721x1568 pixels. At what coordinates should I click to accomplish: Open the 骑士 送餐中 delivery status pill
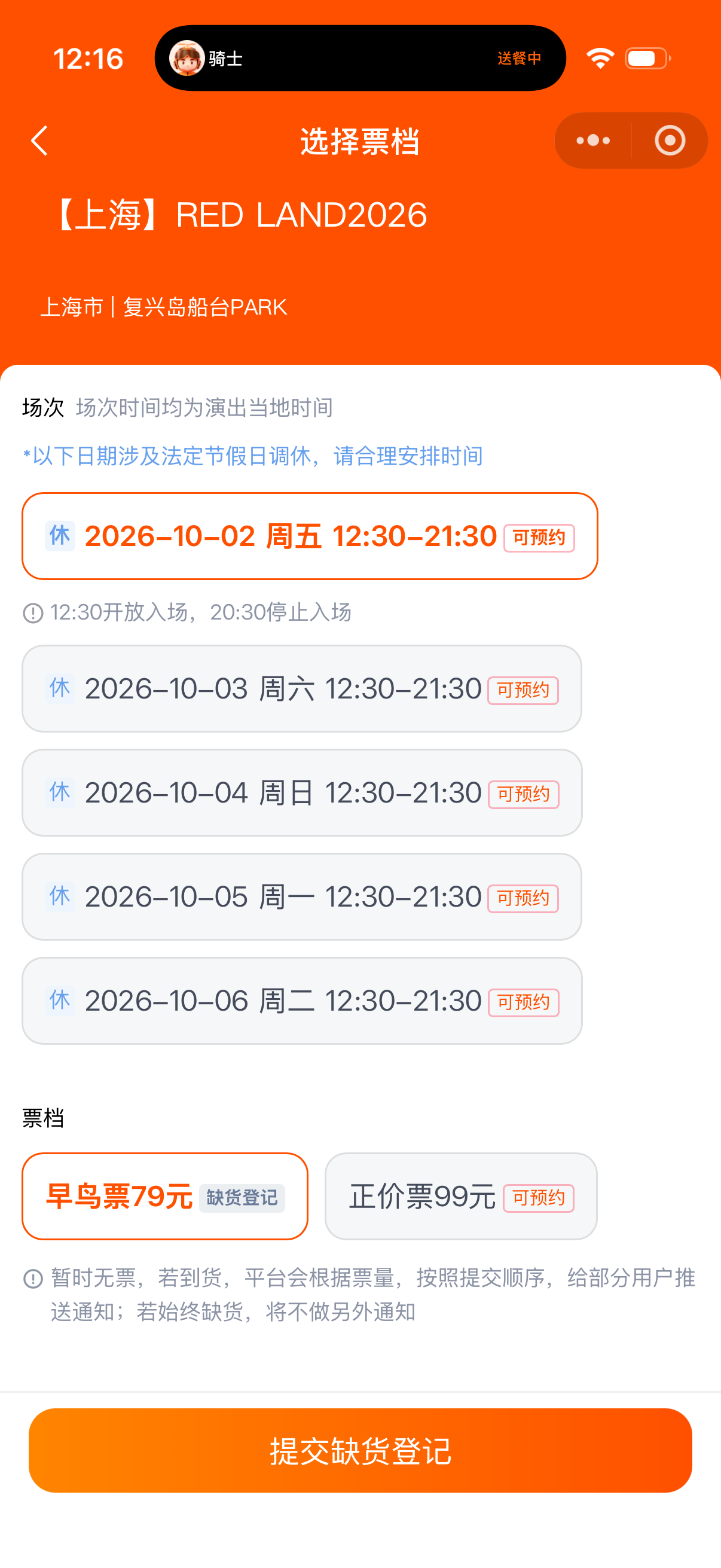360,59
